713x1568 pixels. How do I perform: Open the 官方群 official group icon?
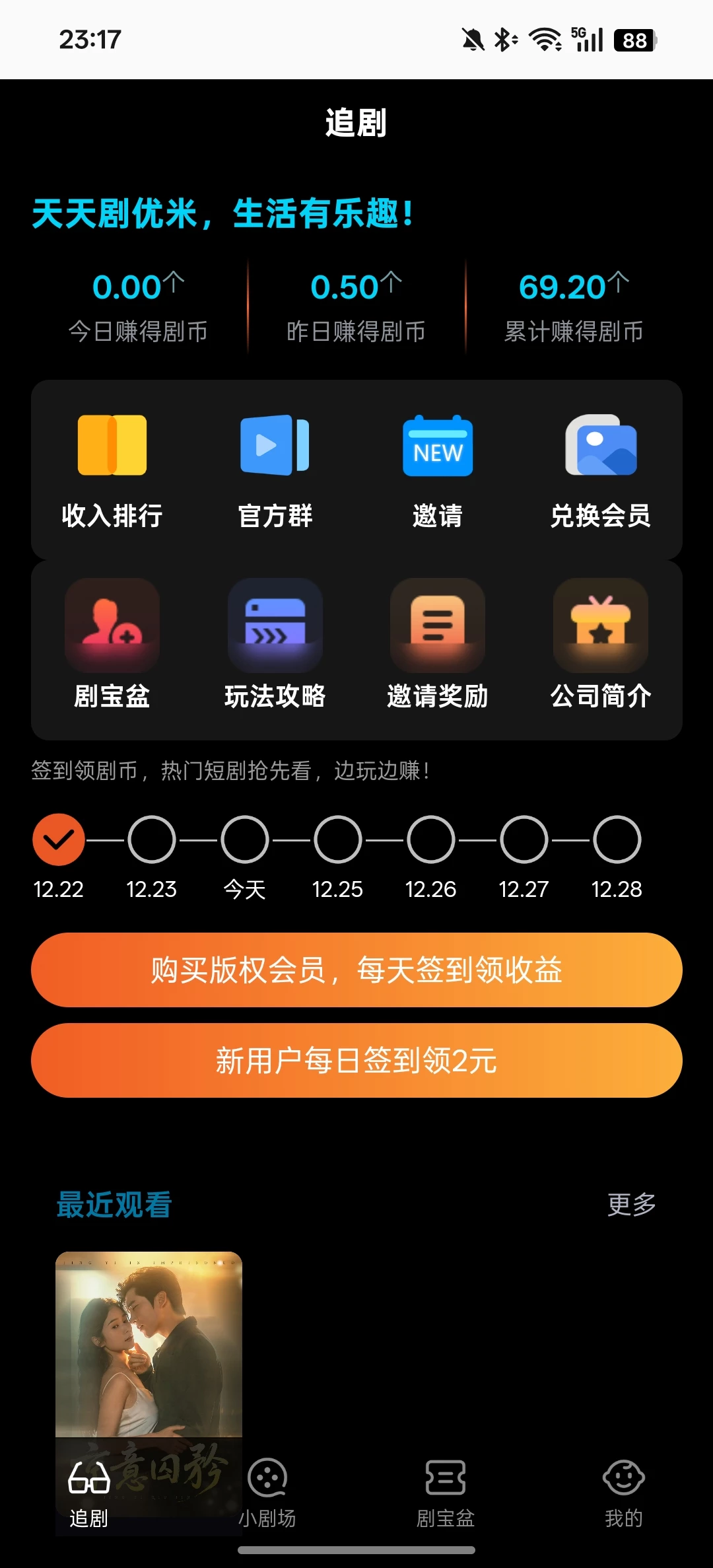[x=274, y=446]
